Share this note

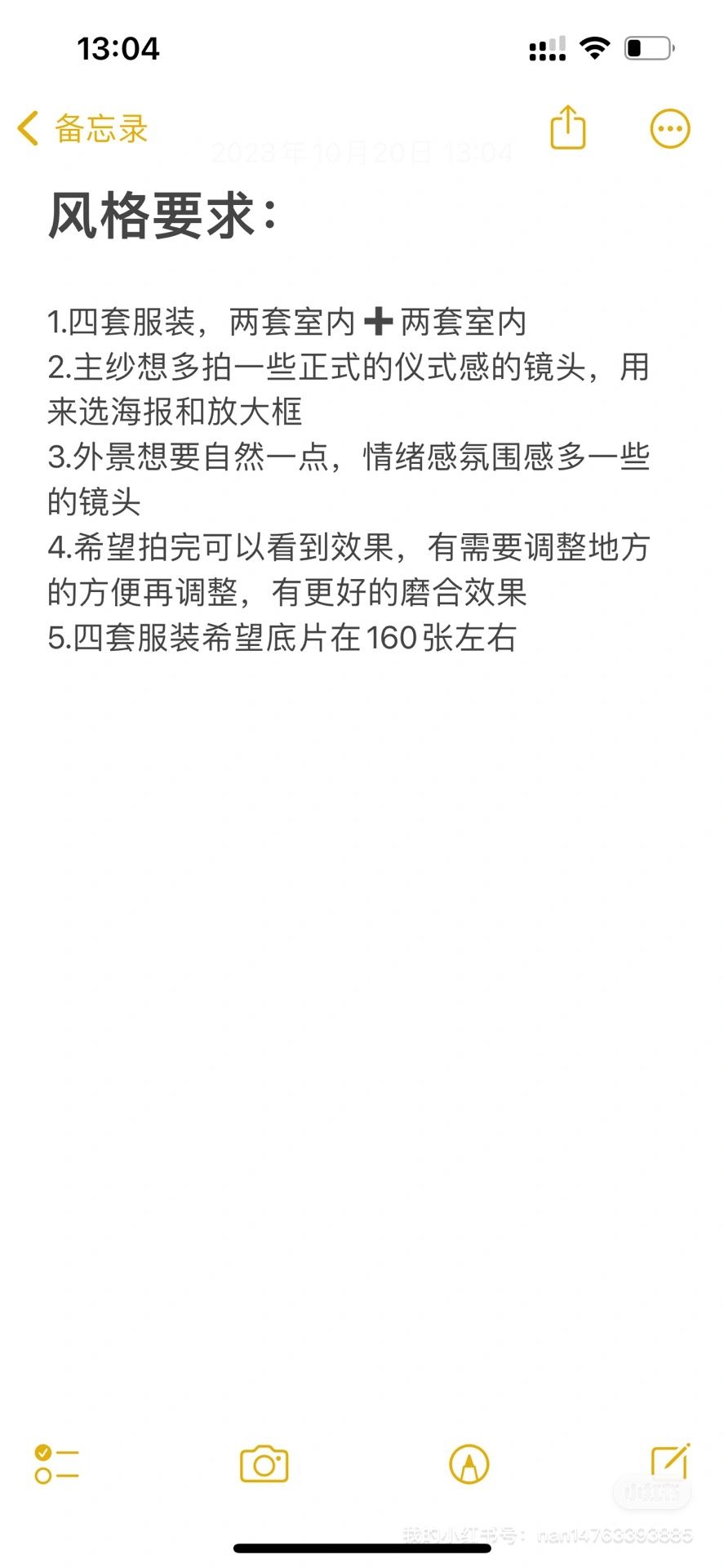(568, 127)
